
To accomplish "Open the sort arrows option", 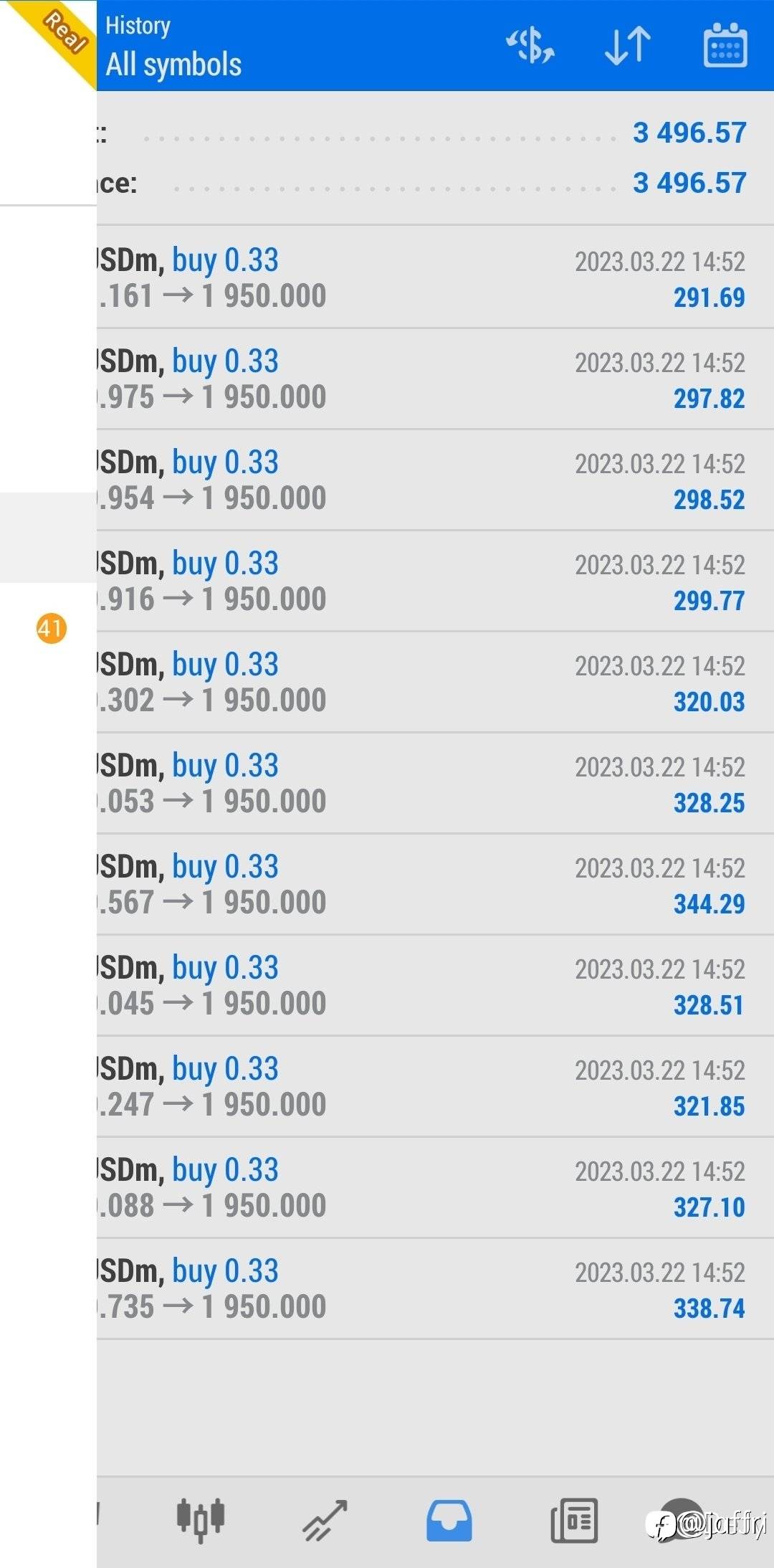I will [x=628, y=46].
